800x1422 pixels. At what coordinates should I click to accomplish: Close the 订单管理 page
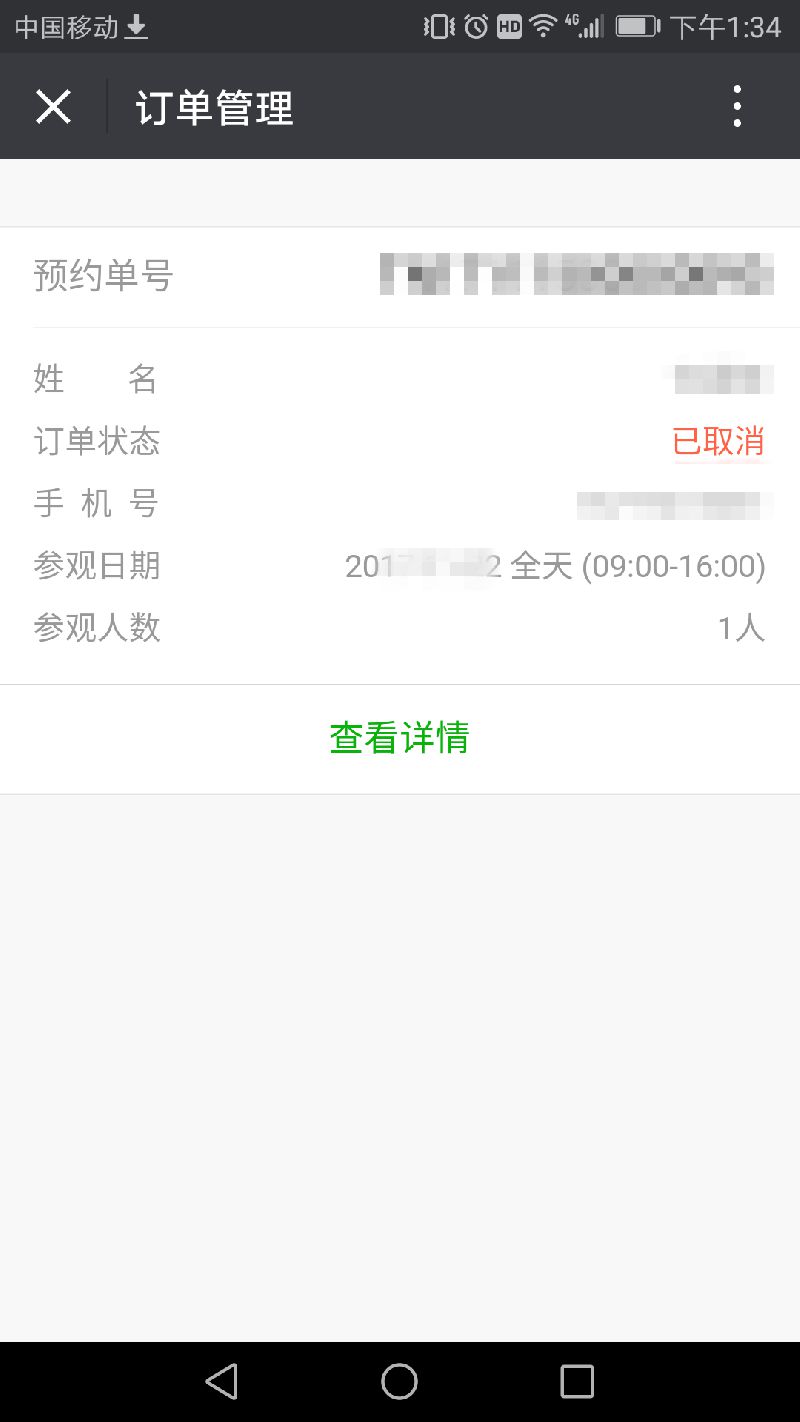pyautogui.click(x=53, y=106)
